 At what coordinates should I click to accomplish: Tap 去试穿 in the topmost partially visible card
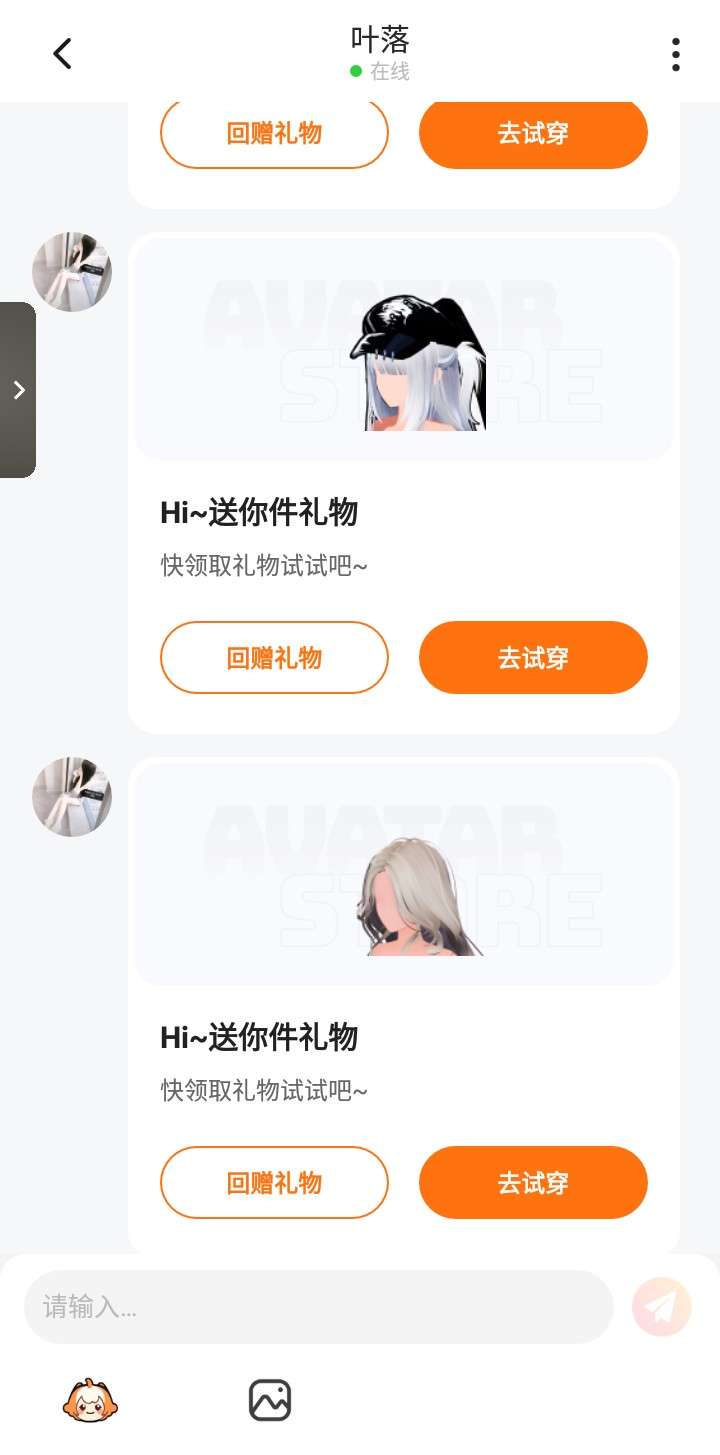(533, 133)
